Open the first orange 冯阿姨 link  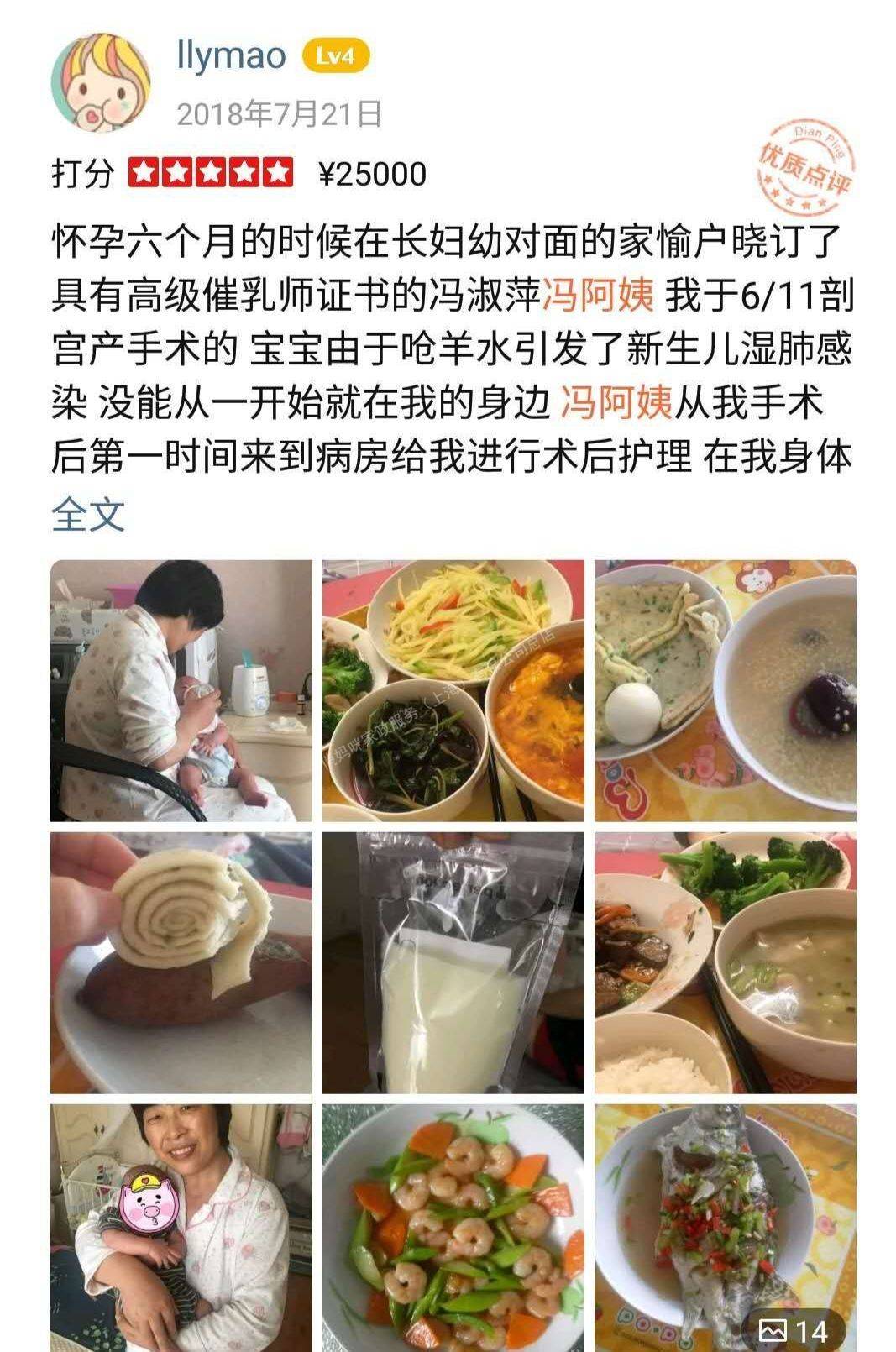(598, 296)
